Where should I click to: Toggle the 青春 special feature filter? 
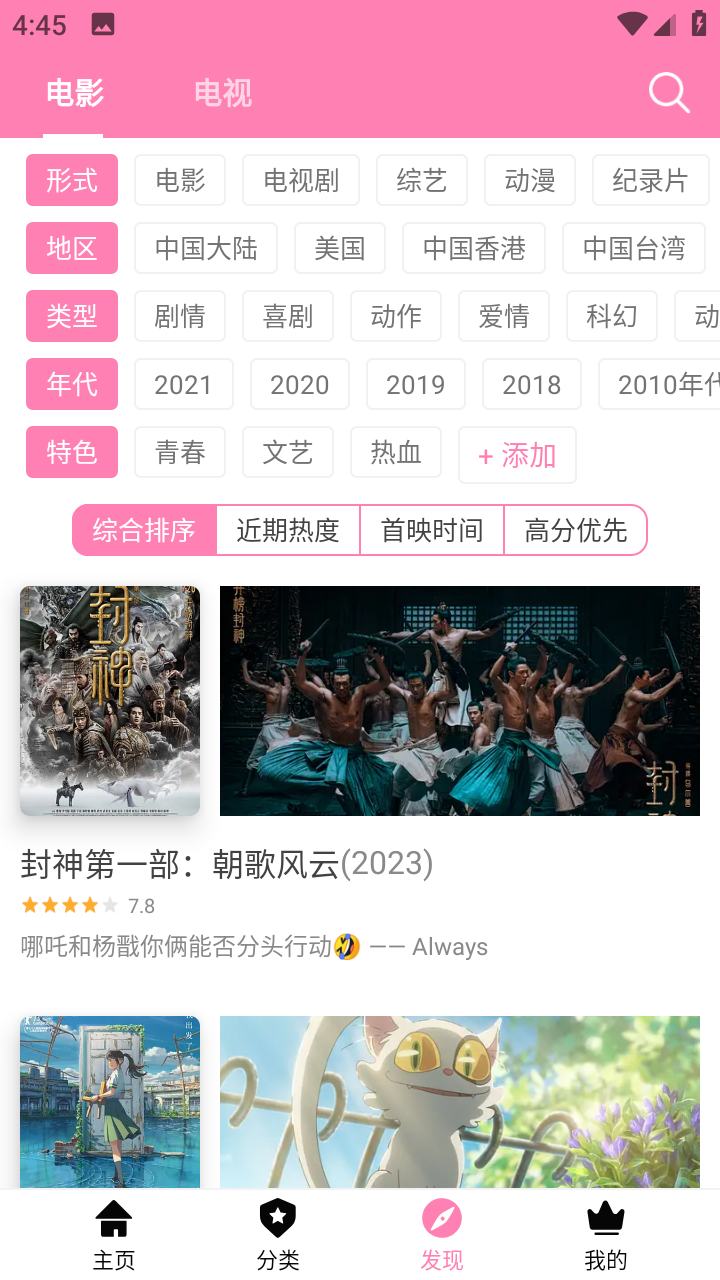(180, 452)
